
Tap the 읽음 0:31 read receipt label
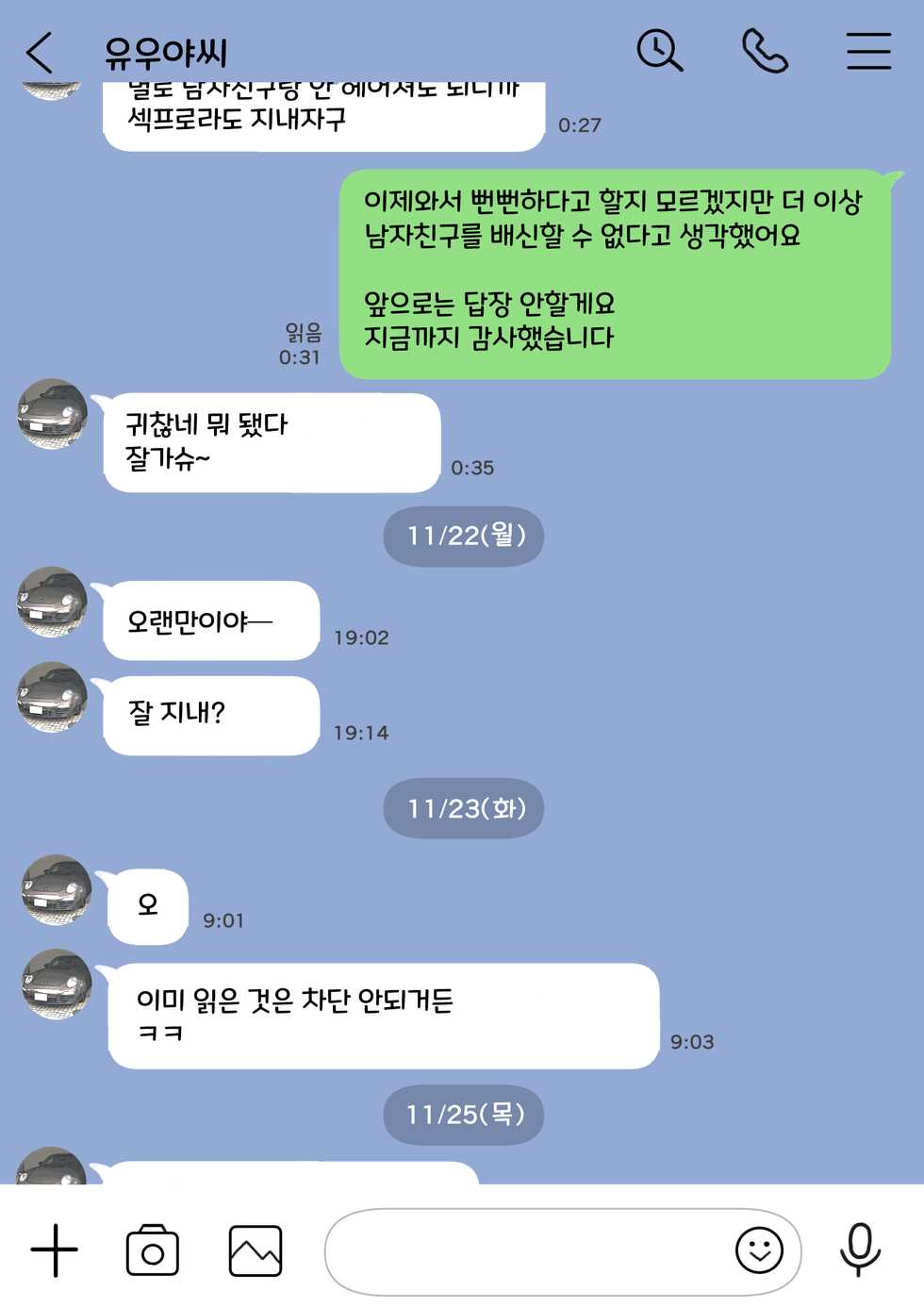point(299,345)
